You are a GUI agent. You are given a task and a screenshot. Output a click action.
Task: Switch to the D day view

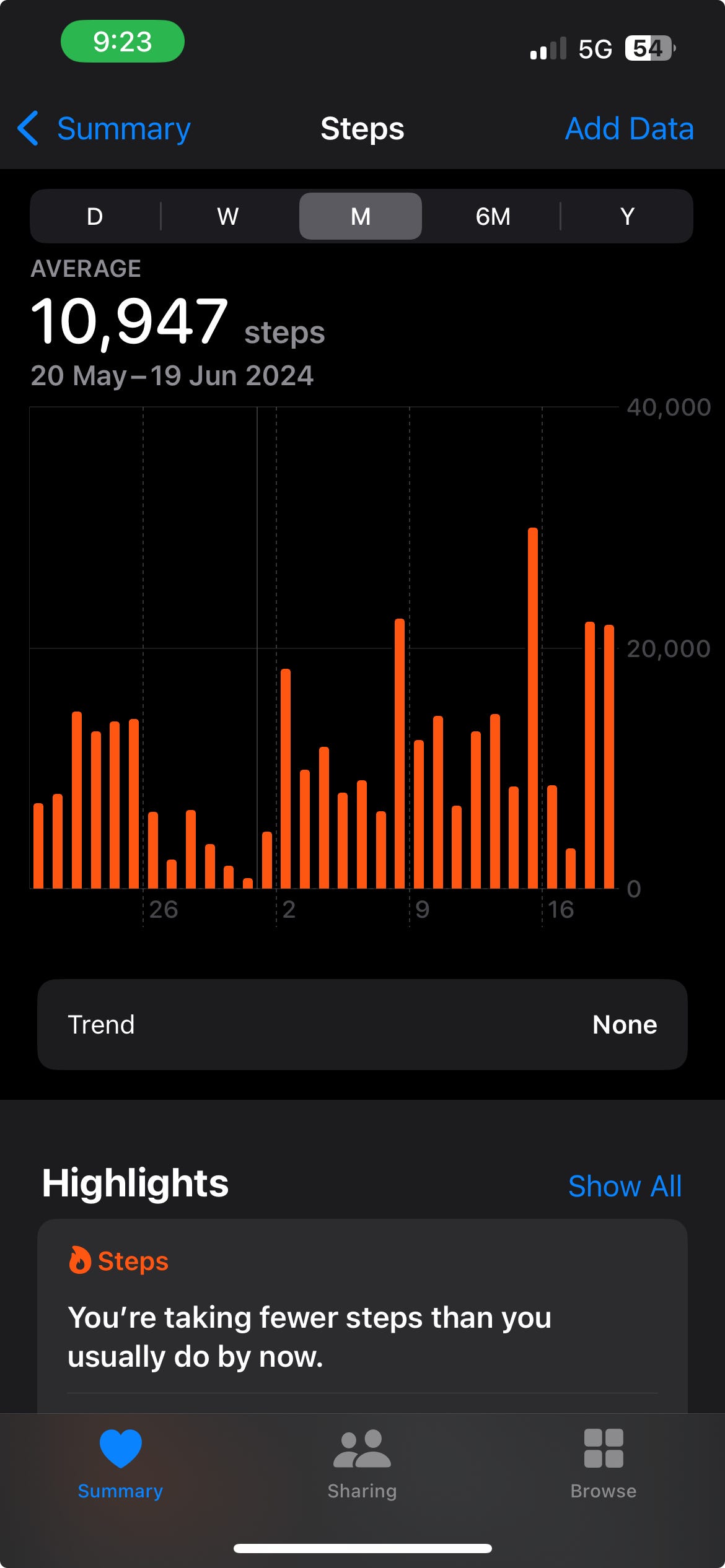(x=95, y=216)
